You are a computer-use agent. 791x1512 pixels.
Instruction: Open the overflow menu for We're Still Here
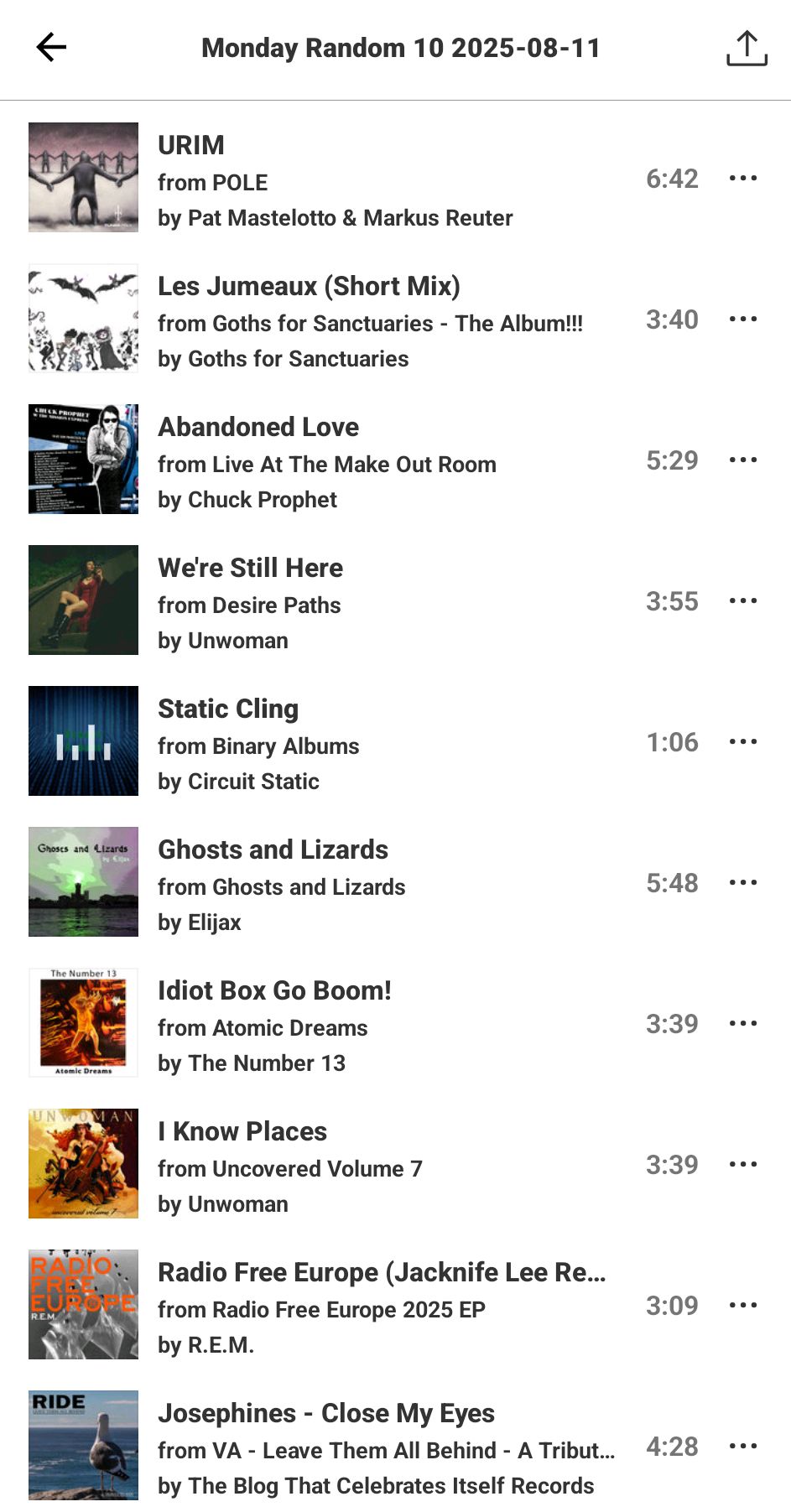(x=743, y=600)
